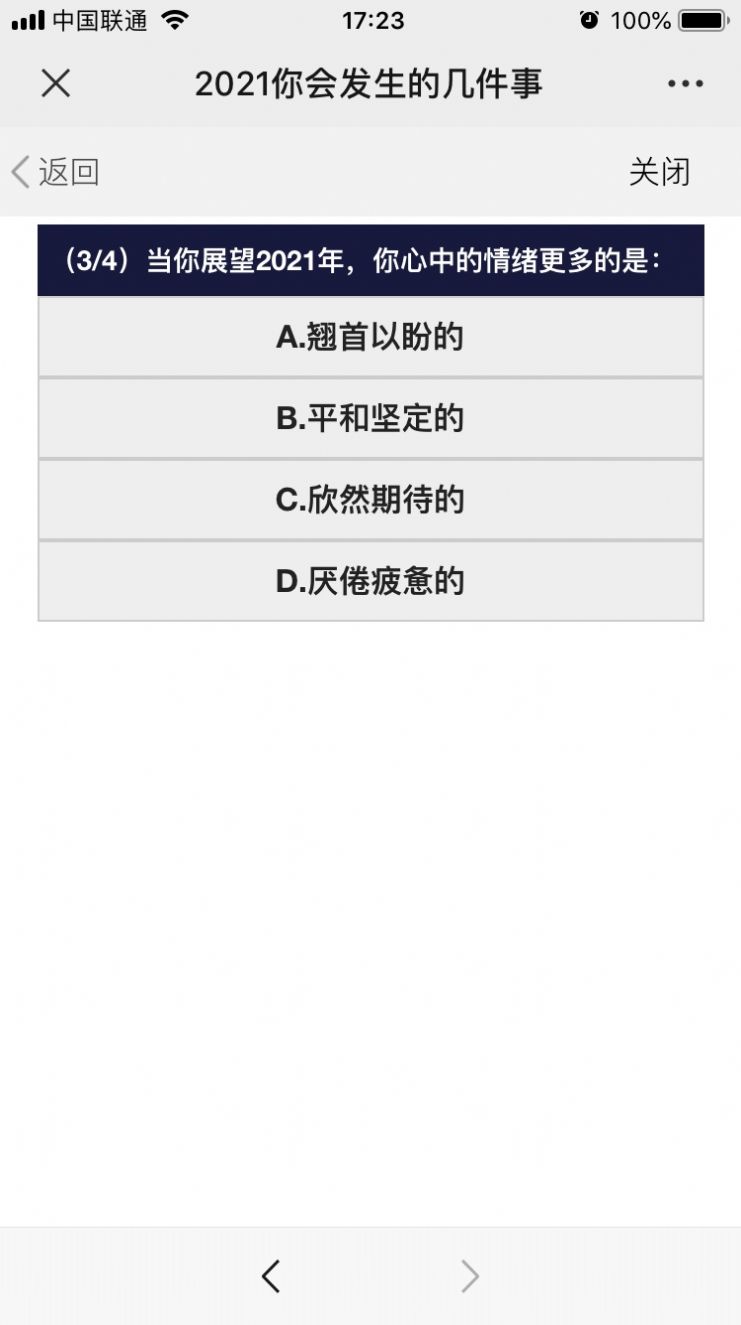Tap 返回 to go back
The width and height of the screenshot is (741, 1325).
pos(70,172)
